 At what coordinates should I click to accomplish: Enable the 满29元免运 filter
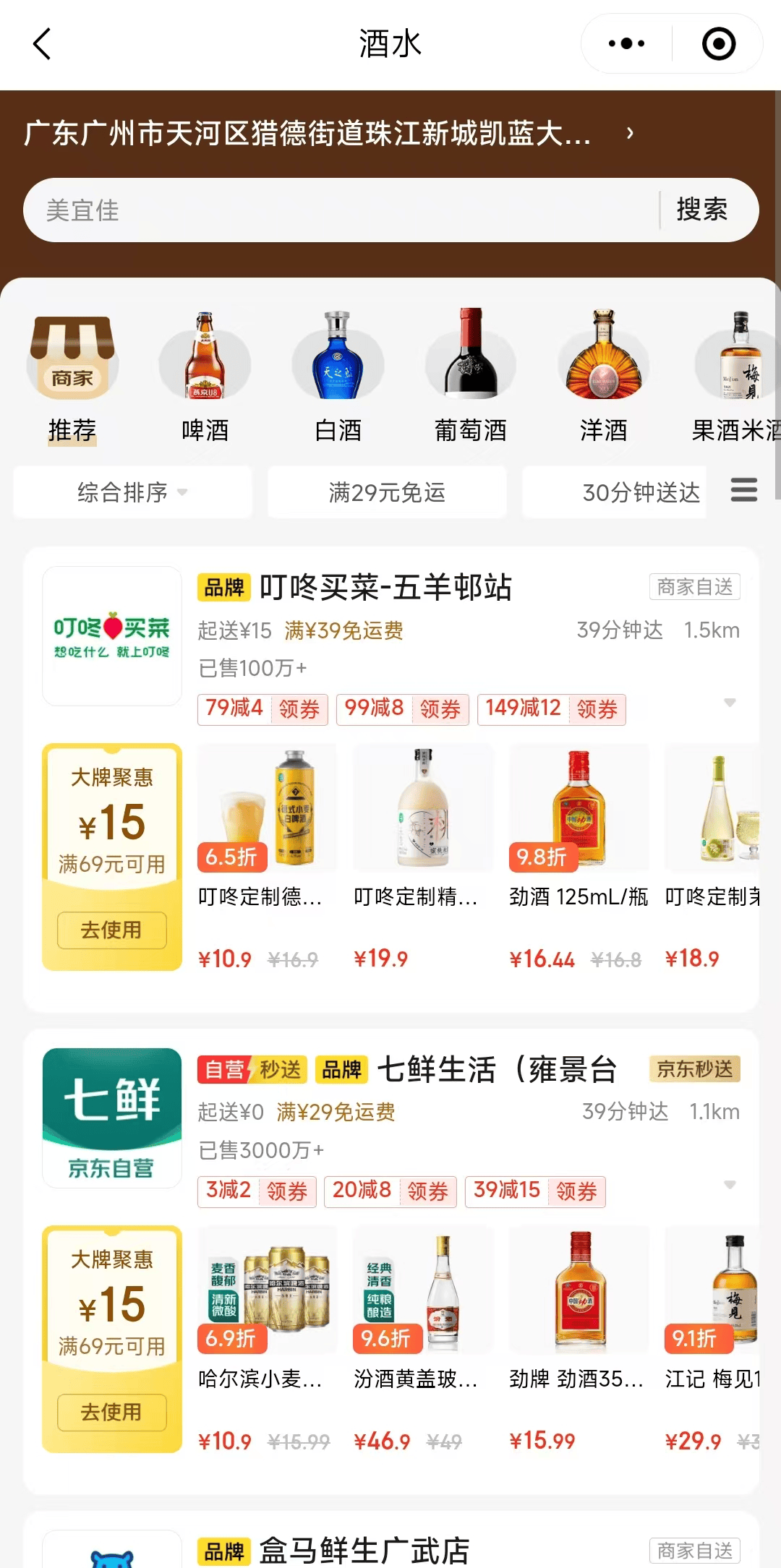[386, 492]
